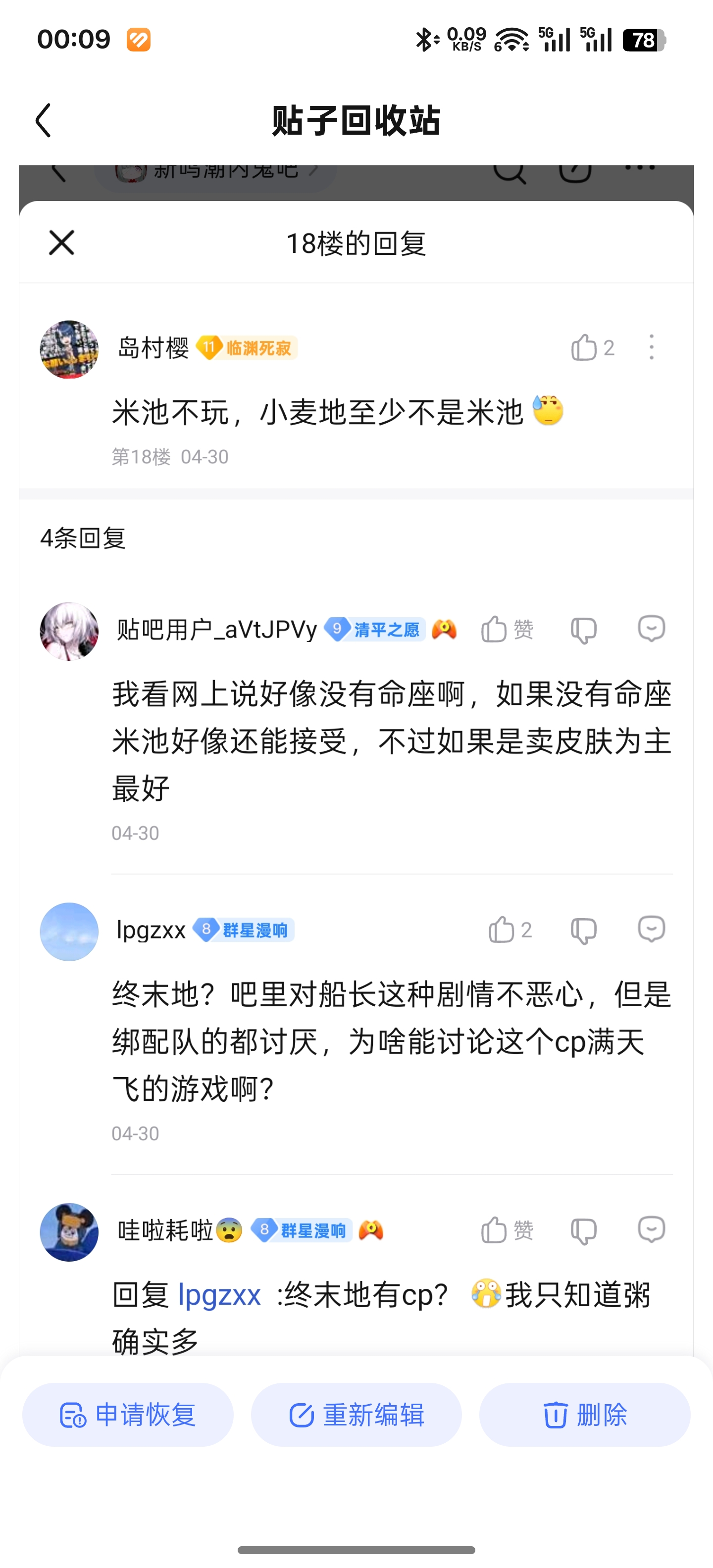
Task: View lpgzxx's avatar profile
Action: click(69, 931)
